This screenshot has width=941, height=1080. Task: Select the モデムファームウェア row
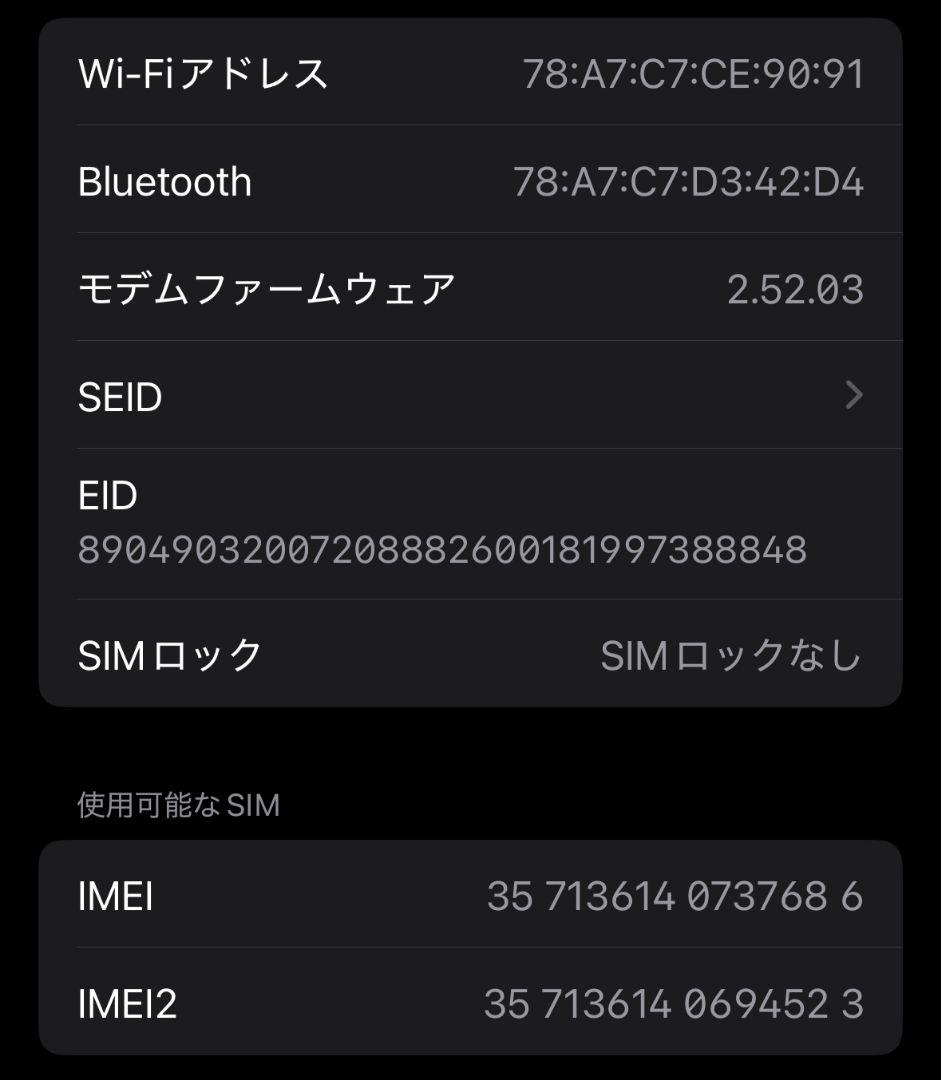470,288
